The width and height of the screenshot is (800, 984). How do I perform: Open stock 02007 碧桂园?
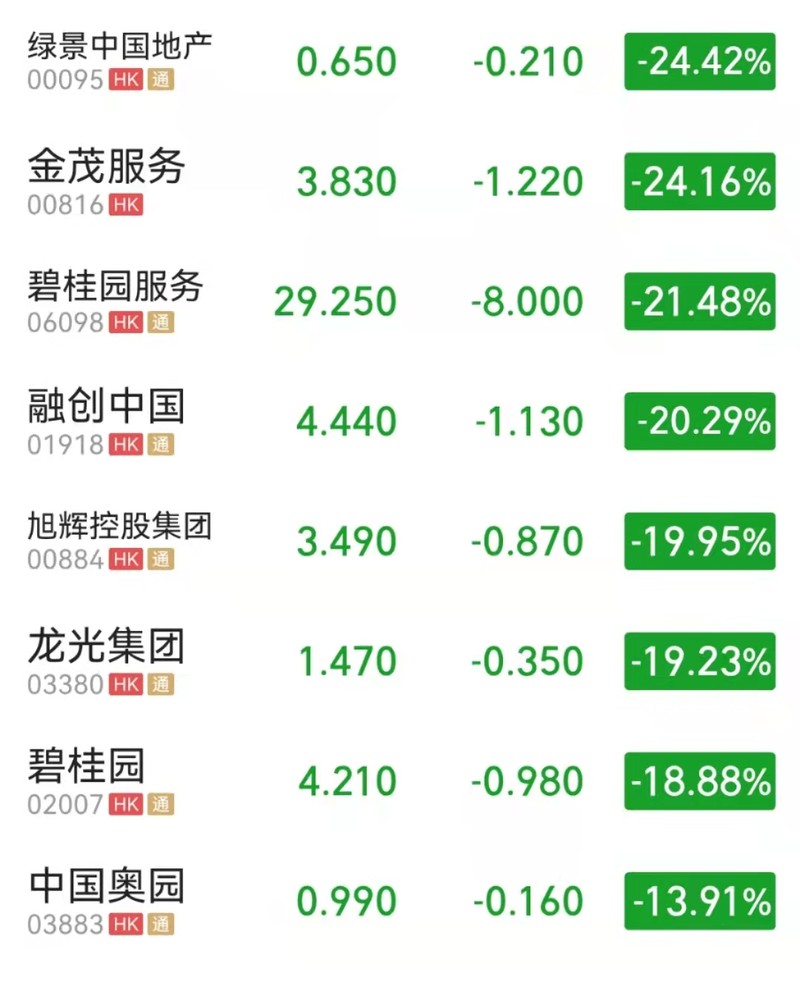(87, 766)
